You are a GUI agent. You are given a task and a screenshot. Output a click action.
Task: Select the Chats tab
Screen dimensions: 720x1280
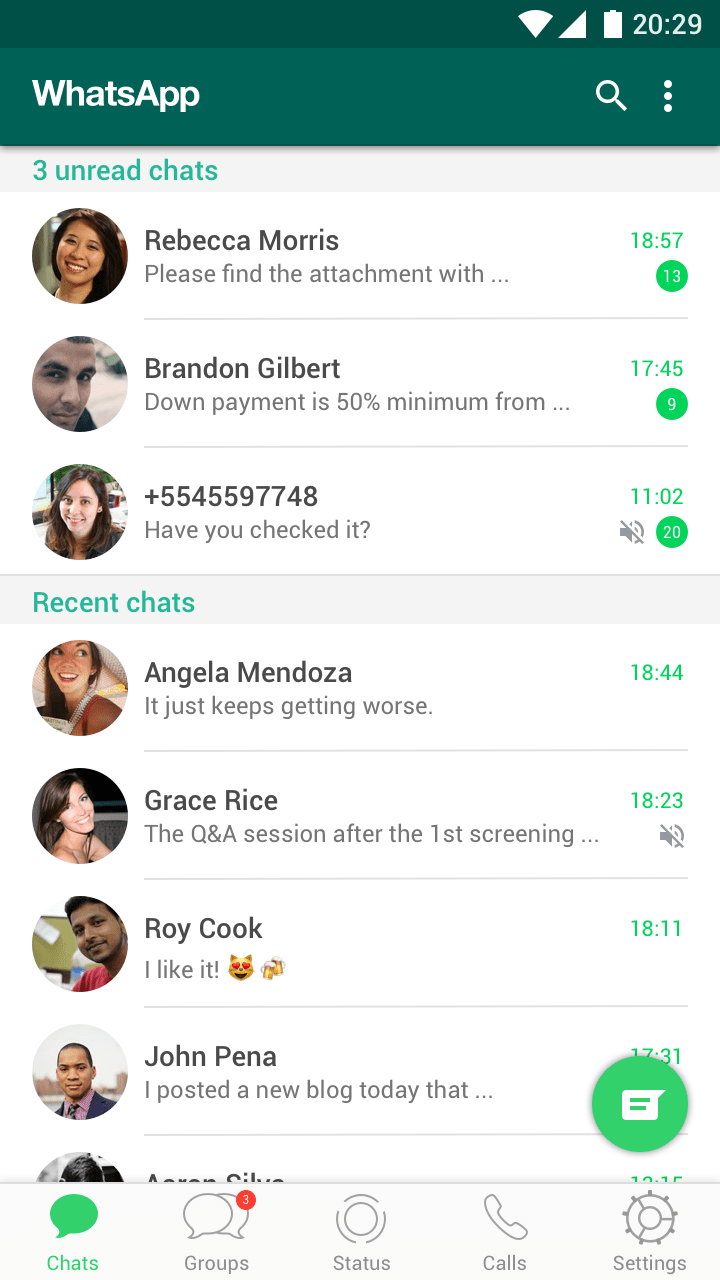click(73, 1233)
